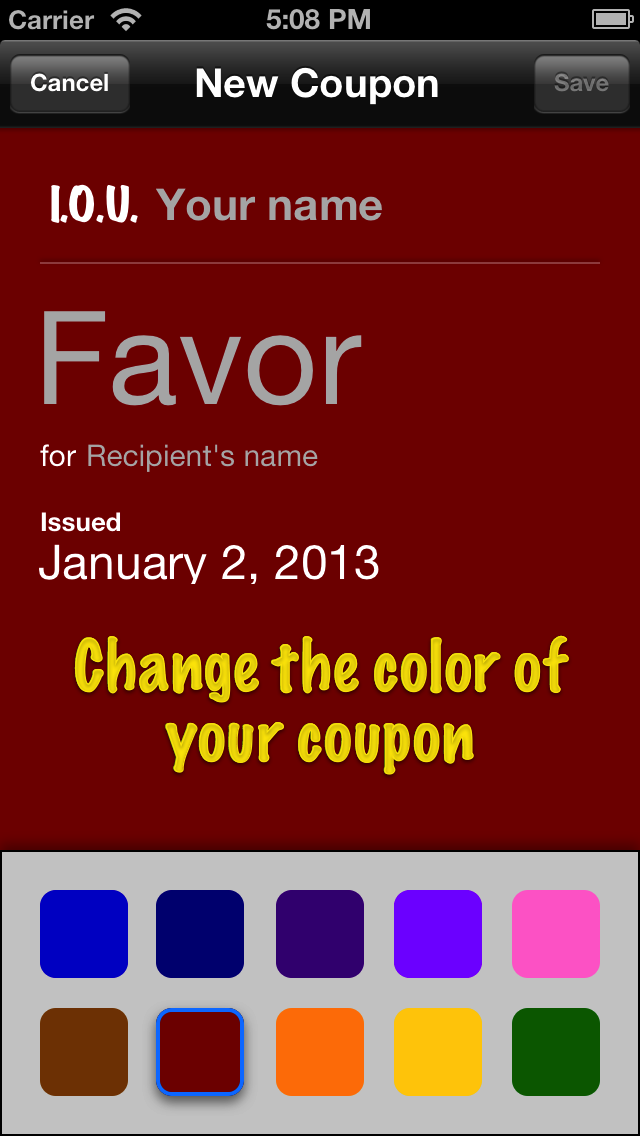Edit the Favor title field

point(201,358)
